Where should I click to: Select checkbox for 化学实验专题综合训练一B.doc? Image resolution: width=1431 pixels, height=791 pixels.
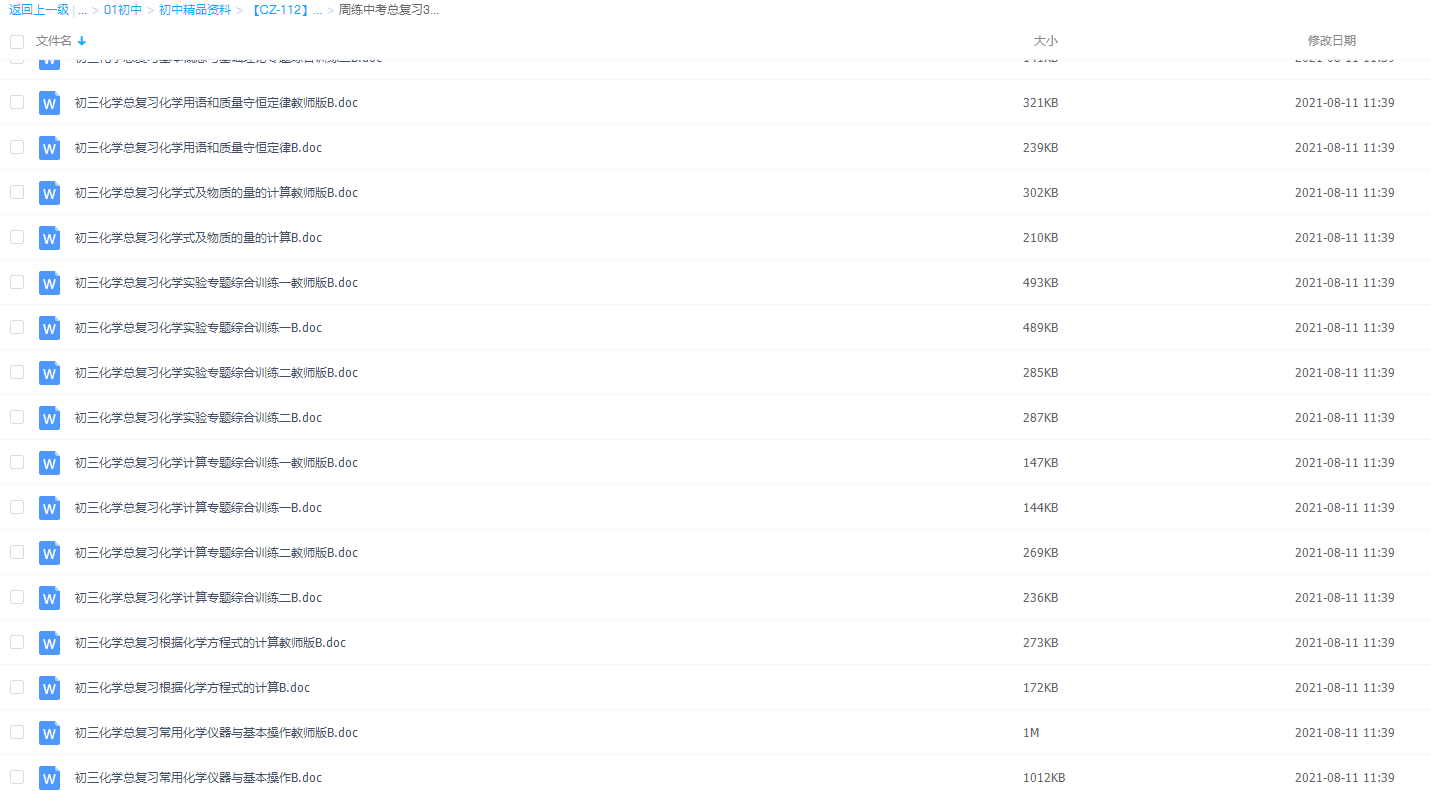click(17, 327)
